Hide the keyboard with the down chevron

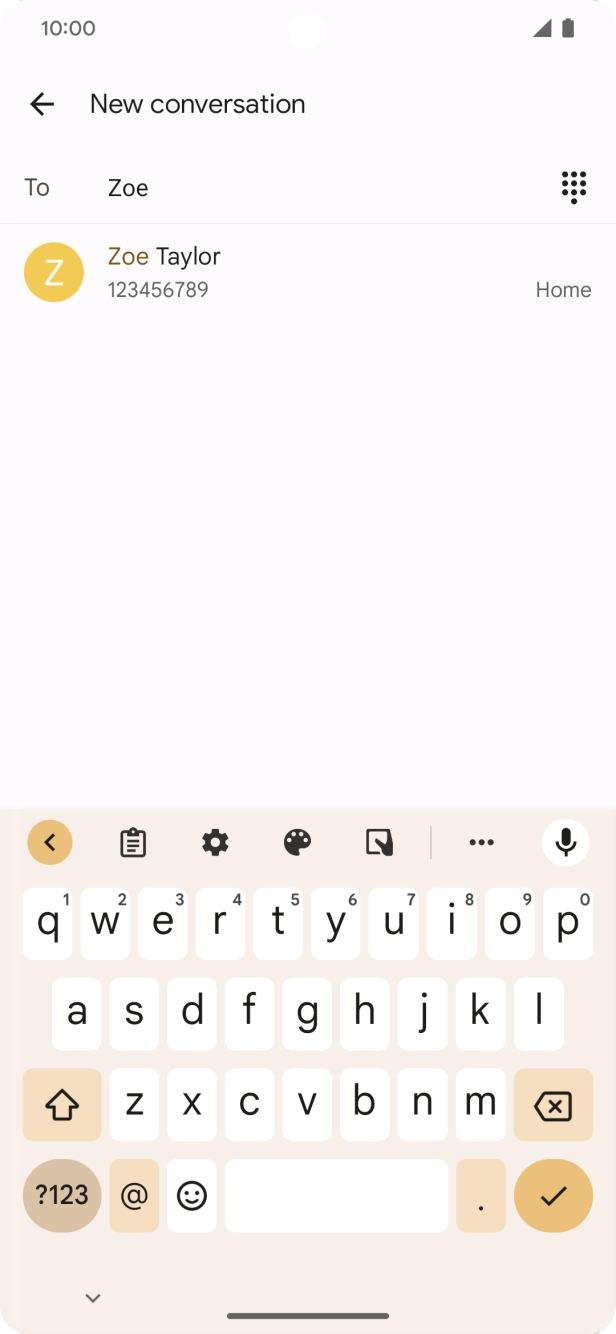[x=93, y=1298]
